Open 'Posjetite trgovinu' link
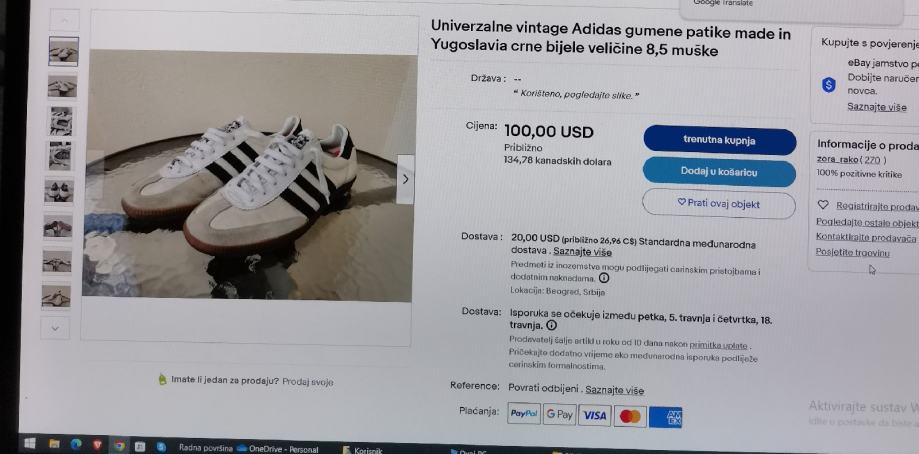This screenshot has height=454, width=919. pyautogui.click(x=853, y=252)
